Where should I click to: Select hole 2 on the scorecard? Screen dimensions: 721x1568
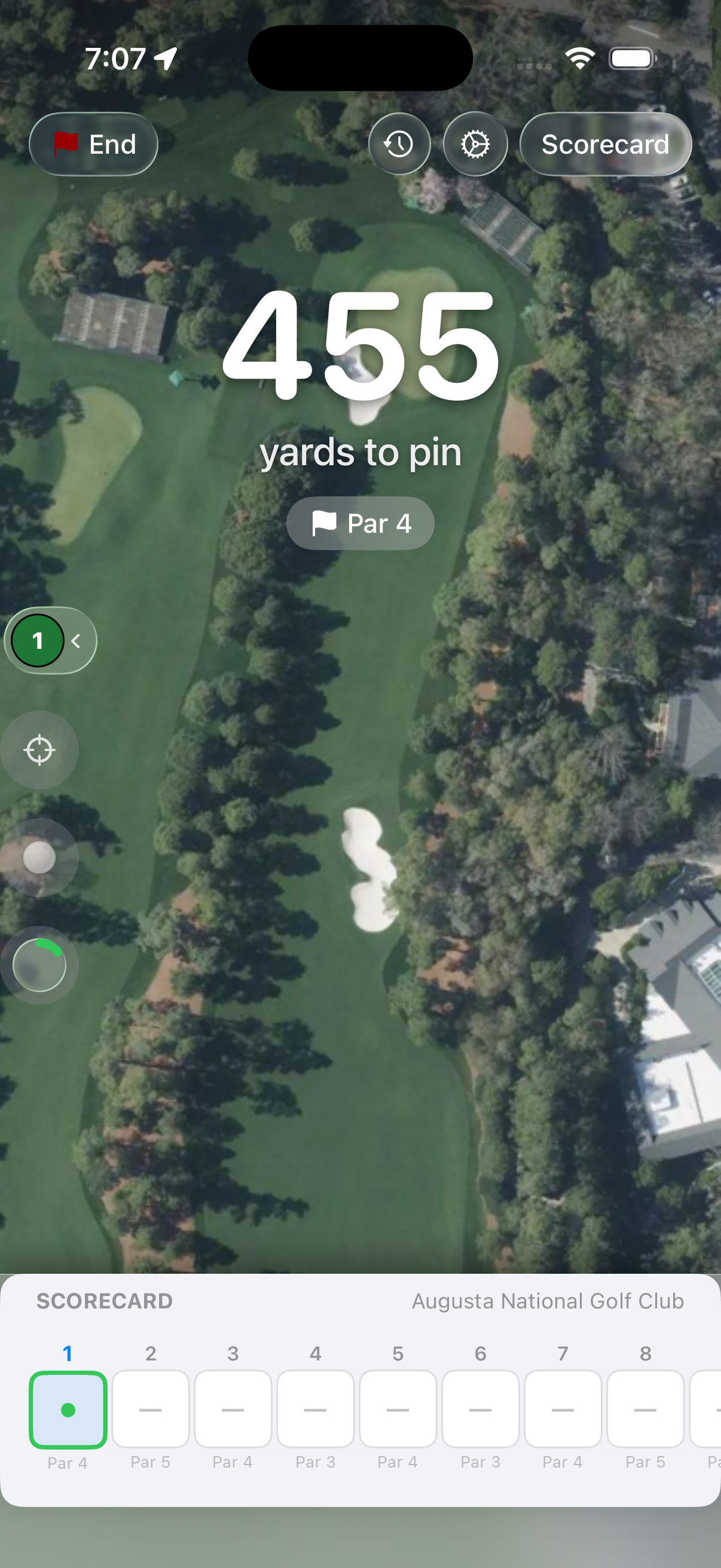click(x=150, y=1408)
